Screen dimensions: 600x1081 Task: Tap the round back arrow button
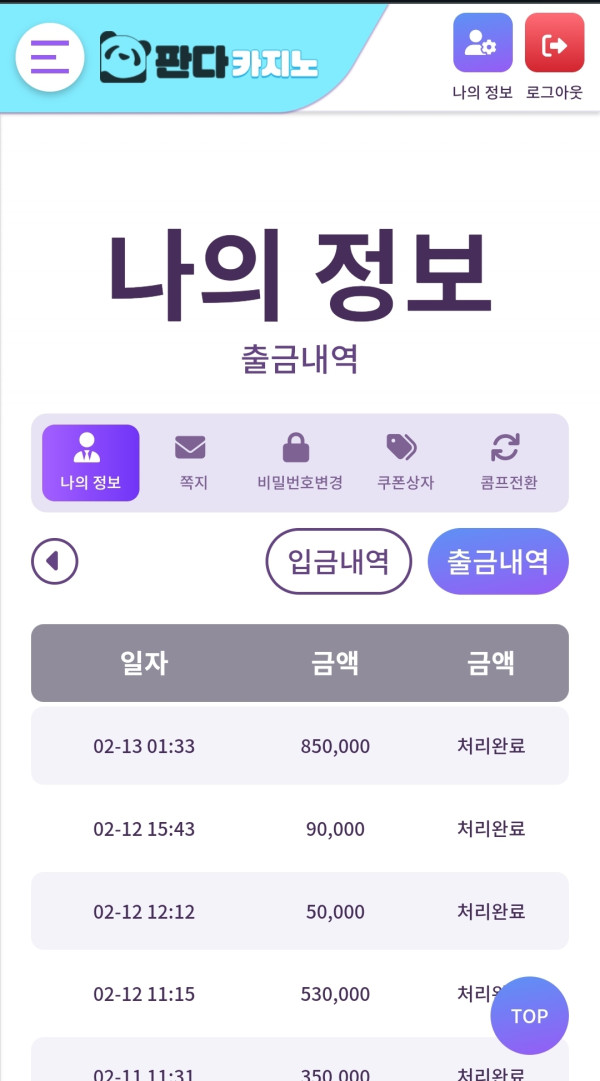[x=54, y=561]
